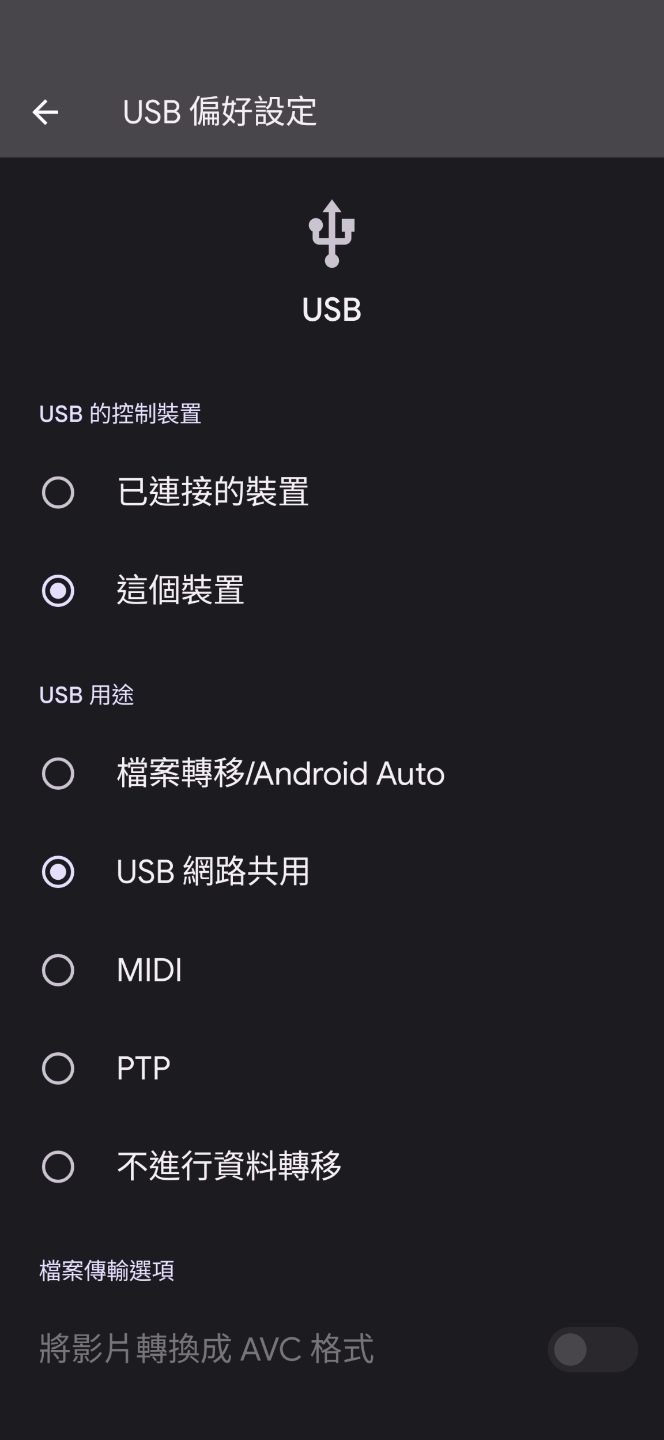This screenshot has width=664, height=1440.
Task: Choose MIDI as USB use
Action: 332,970
